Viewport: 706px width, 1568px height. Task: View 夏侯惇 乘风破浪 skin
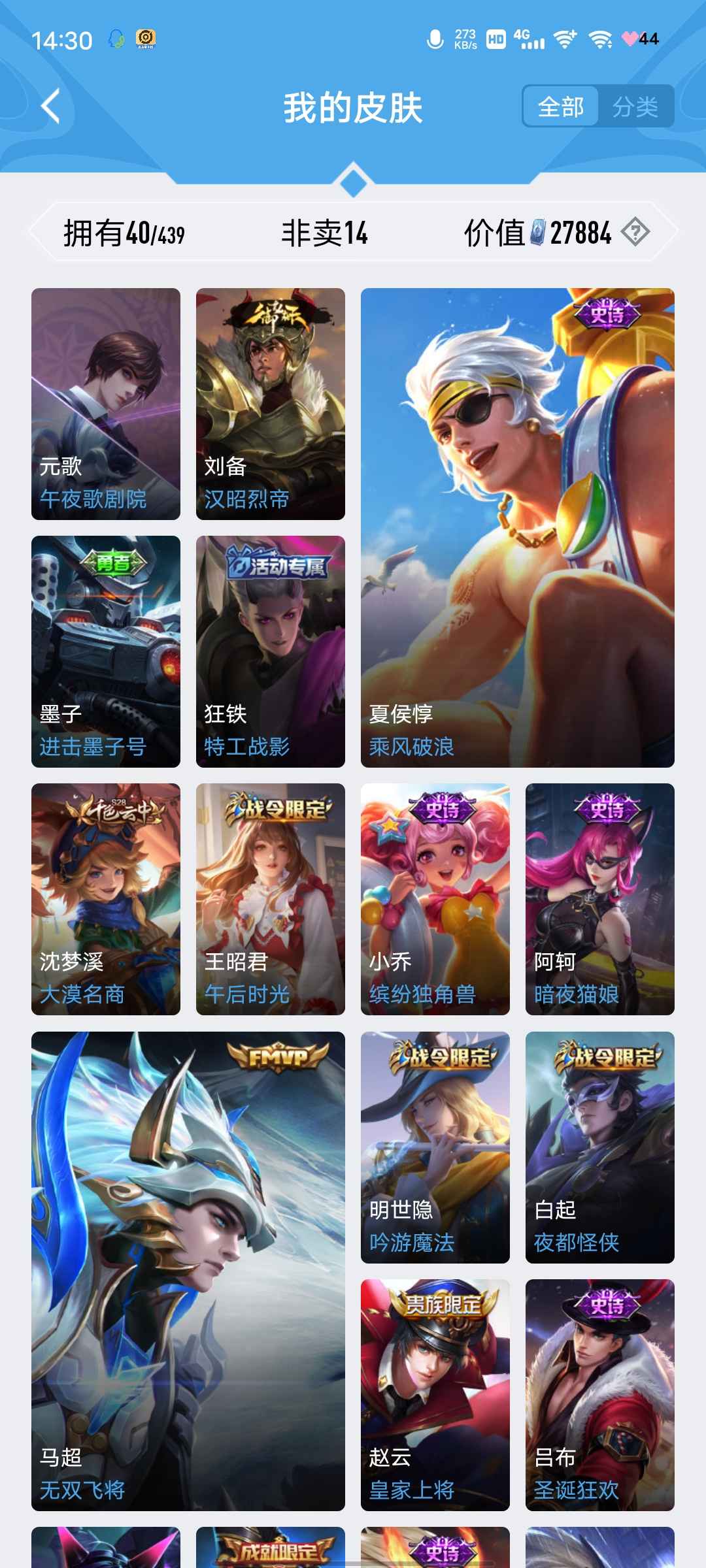517,527
